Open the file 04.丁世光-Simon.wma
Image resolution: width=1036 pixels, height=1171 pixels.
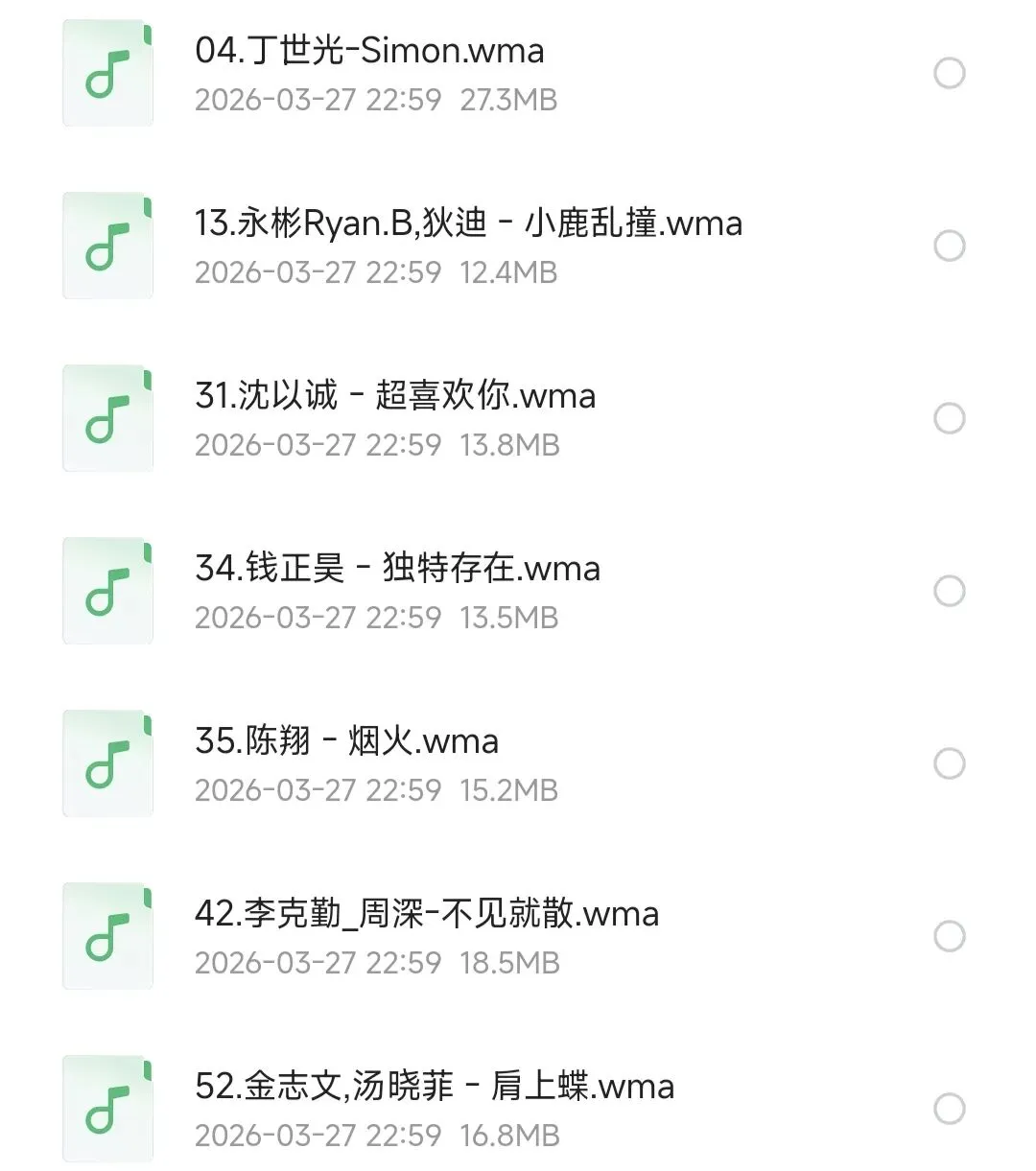(x=369, y=51)
